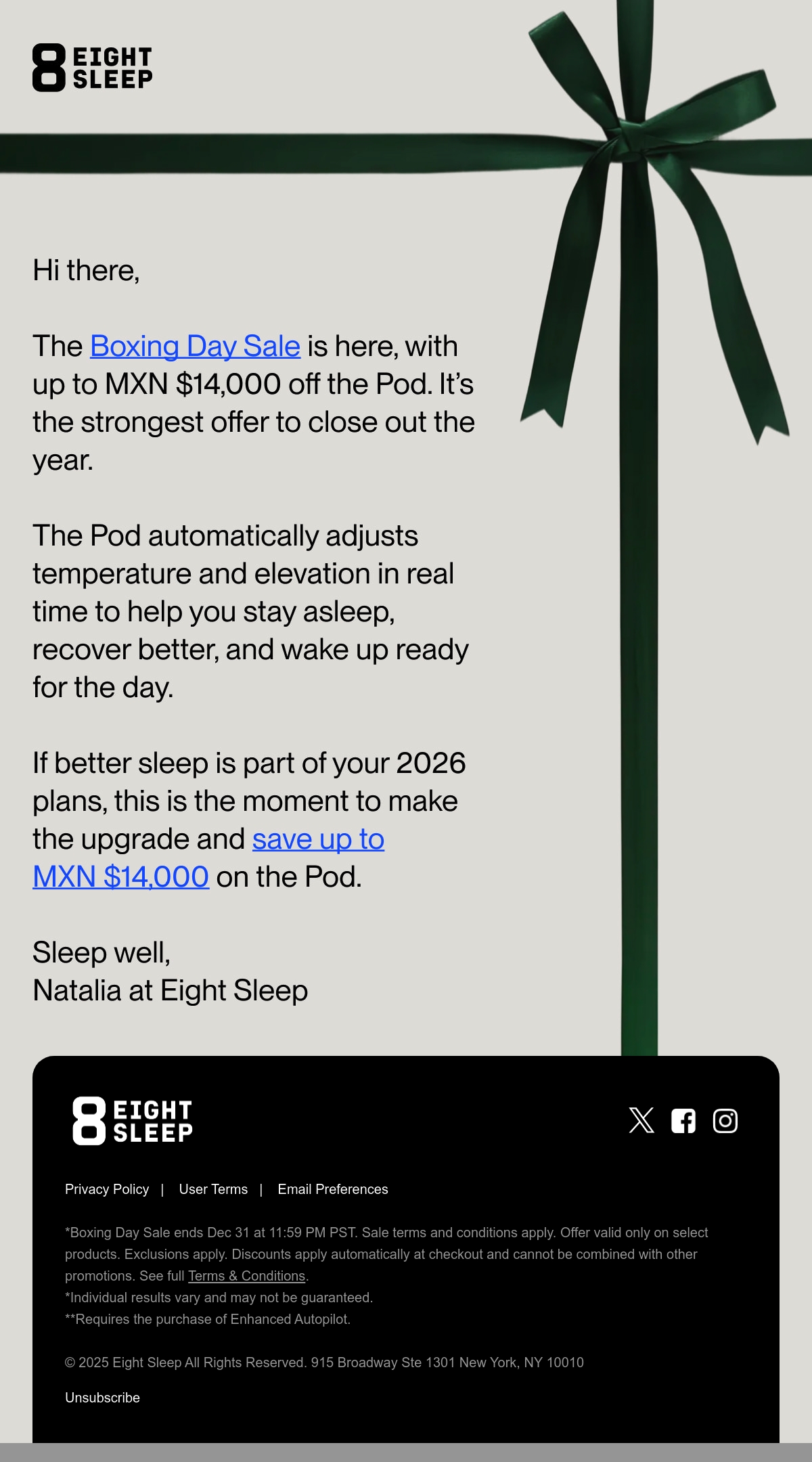Visit the Eight Sleep Facebook page
The width and height of the screenshot is (812, 1462).
pos(683,1121)
